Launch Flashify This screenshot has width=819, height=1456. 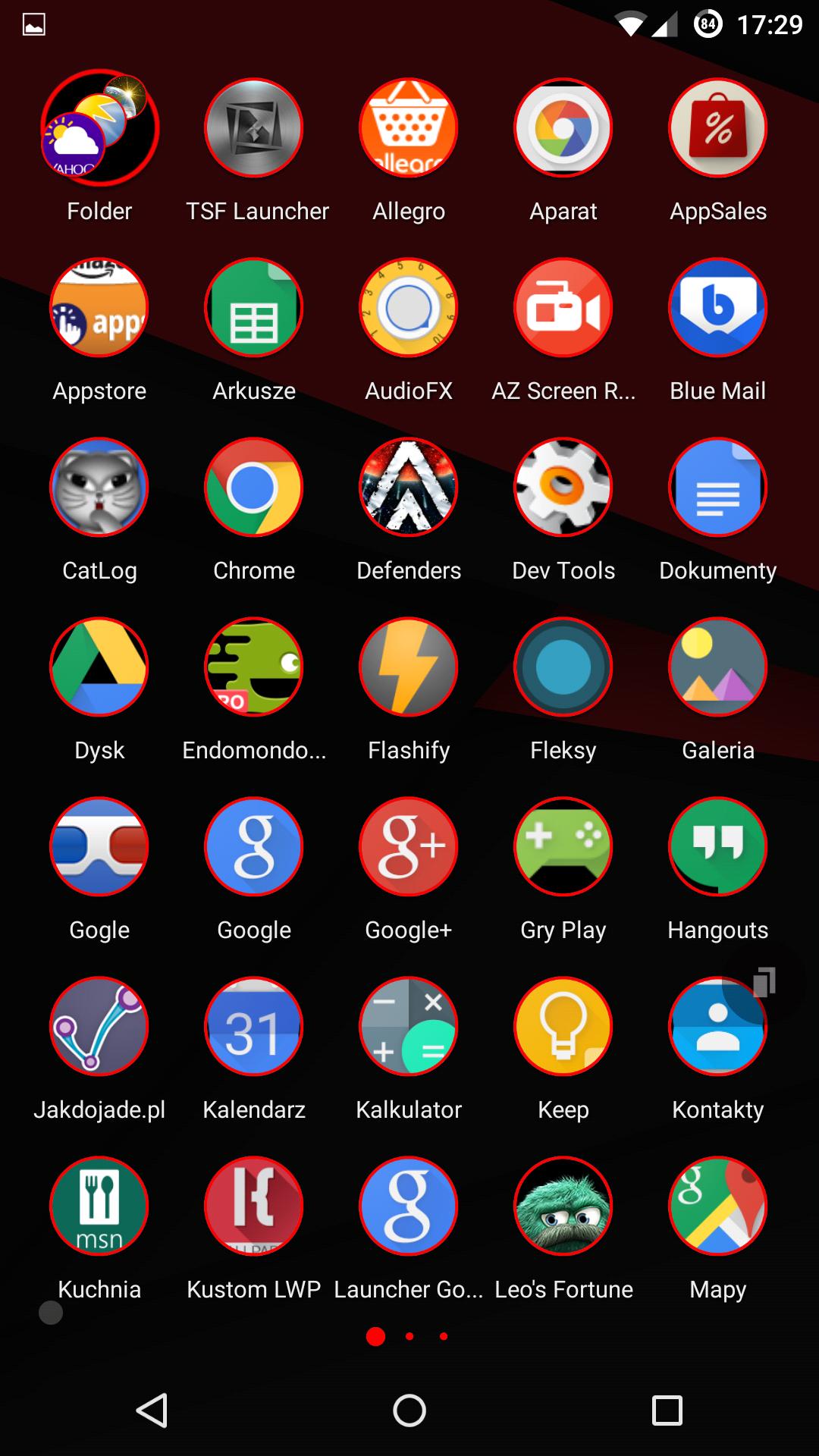pyautogui.click(x=409, y=667)
